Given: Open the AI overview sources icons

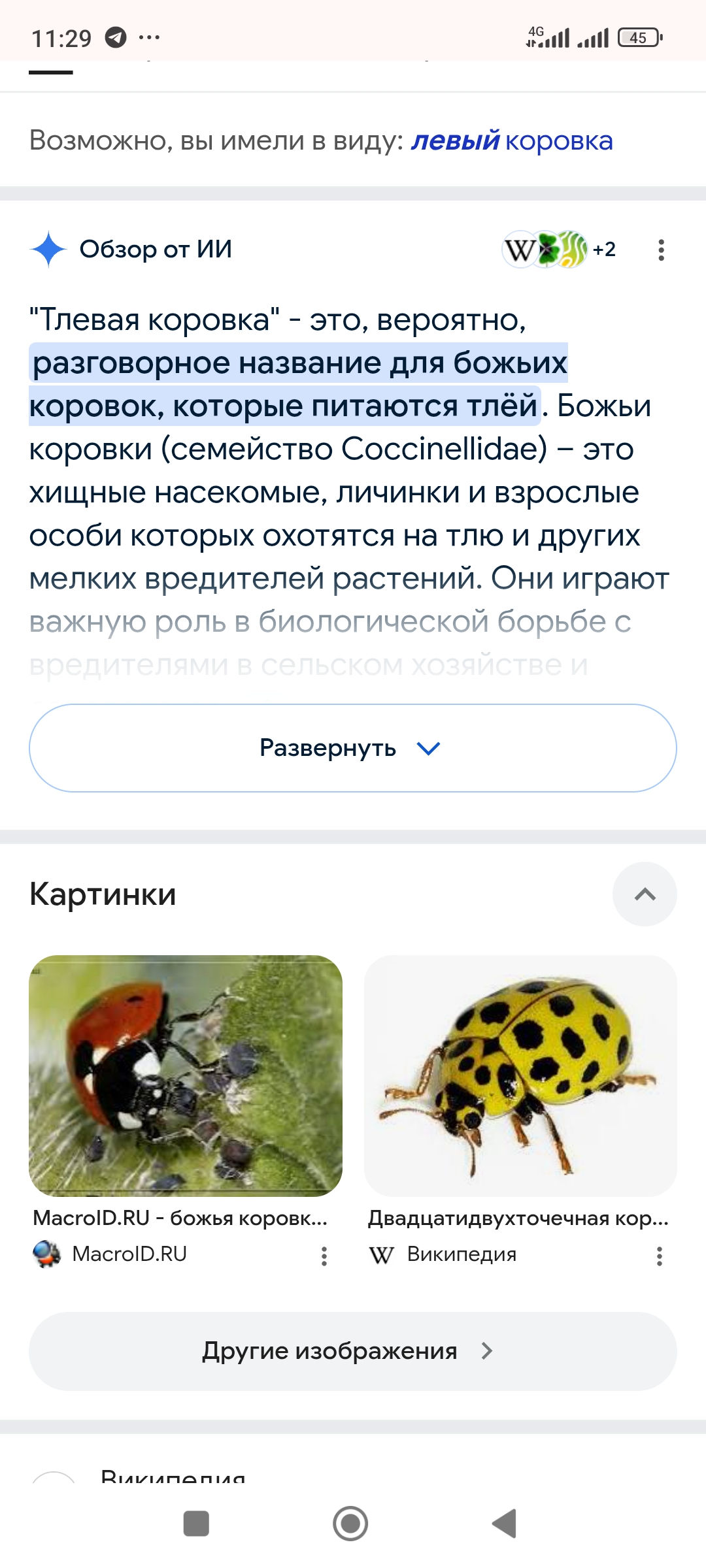Looking at the screenshot, I should [559, 250].
